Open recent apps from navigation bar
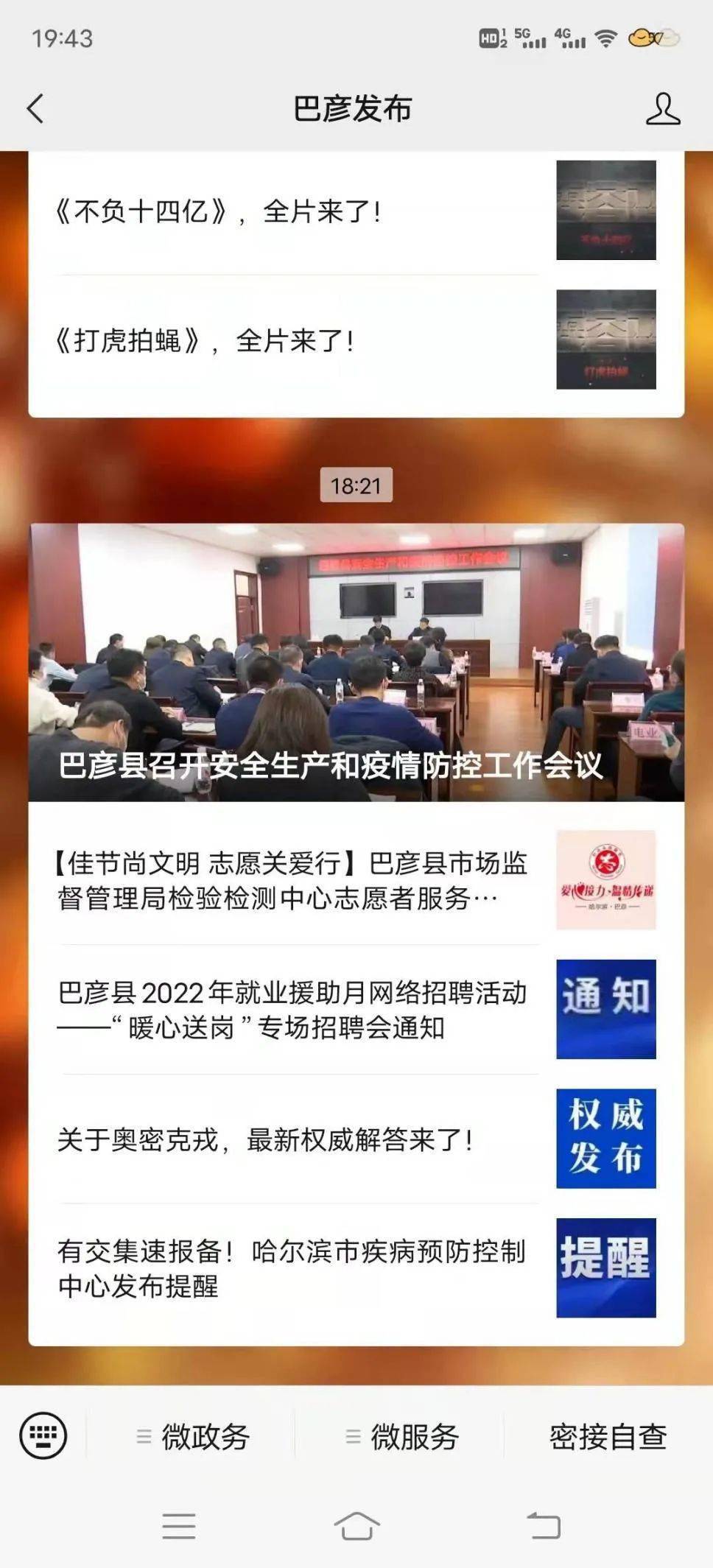Image resolution: width=713 pixels, height=1568 pixels. 178,1526
